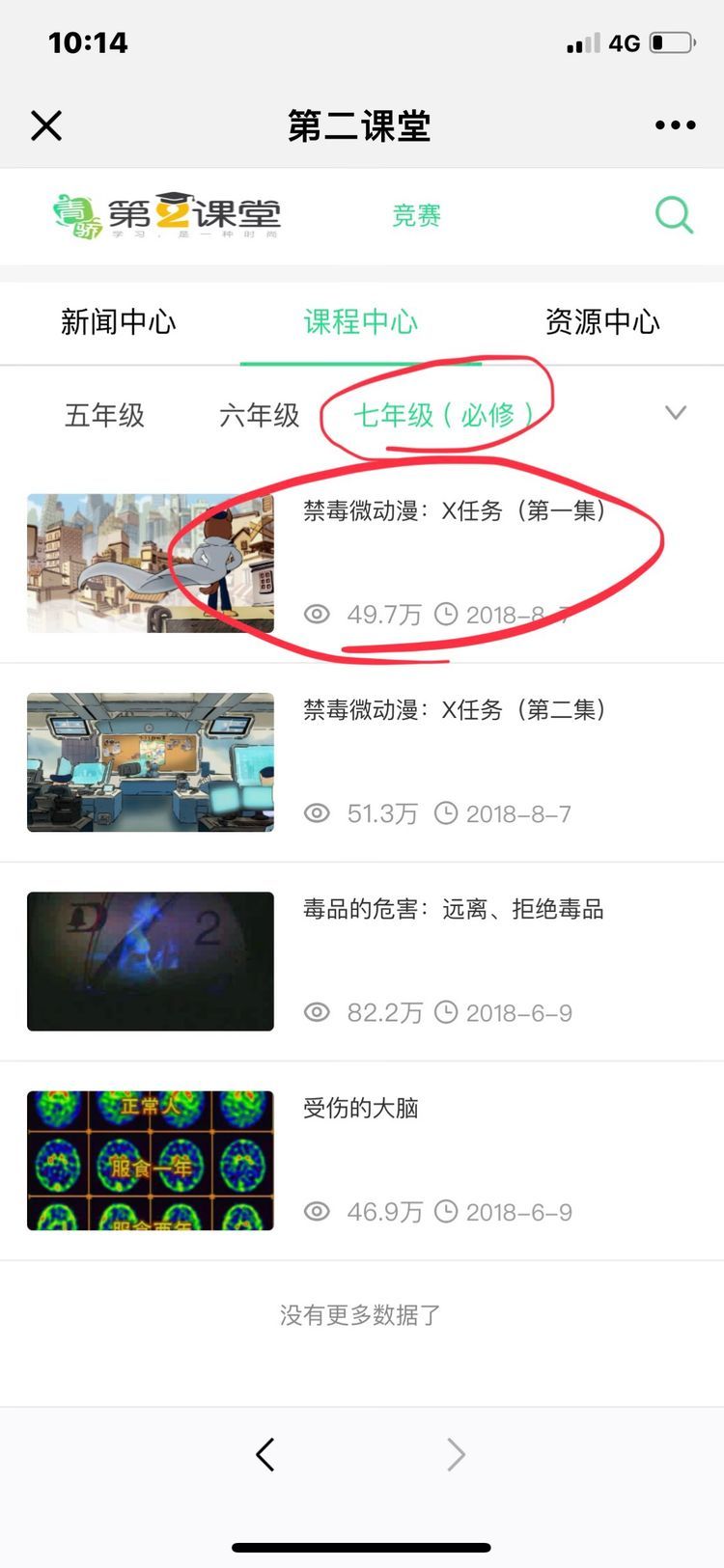Open the 竞赛 link in the header
Screen dimensions: 724x1568
click(x=416, y=215)
